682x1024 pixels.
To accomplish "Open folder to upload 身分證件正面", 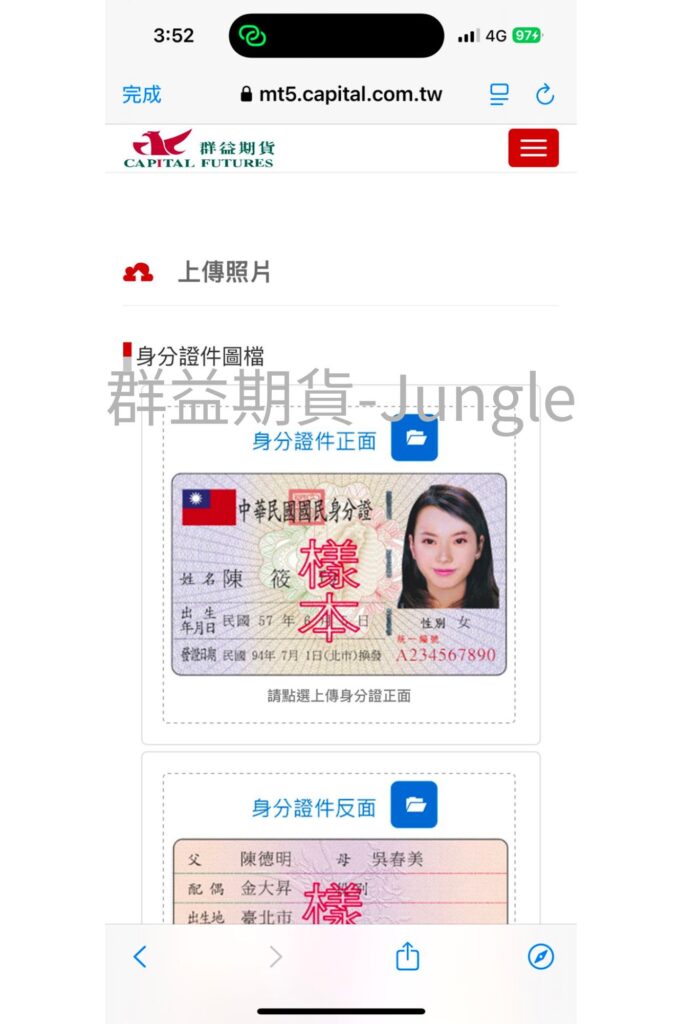I will pyautogui.click(x=414, y=438).
